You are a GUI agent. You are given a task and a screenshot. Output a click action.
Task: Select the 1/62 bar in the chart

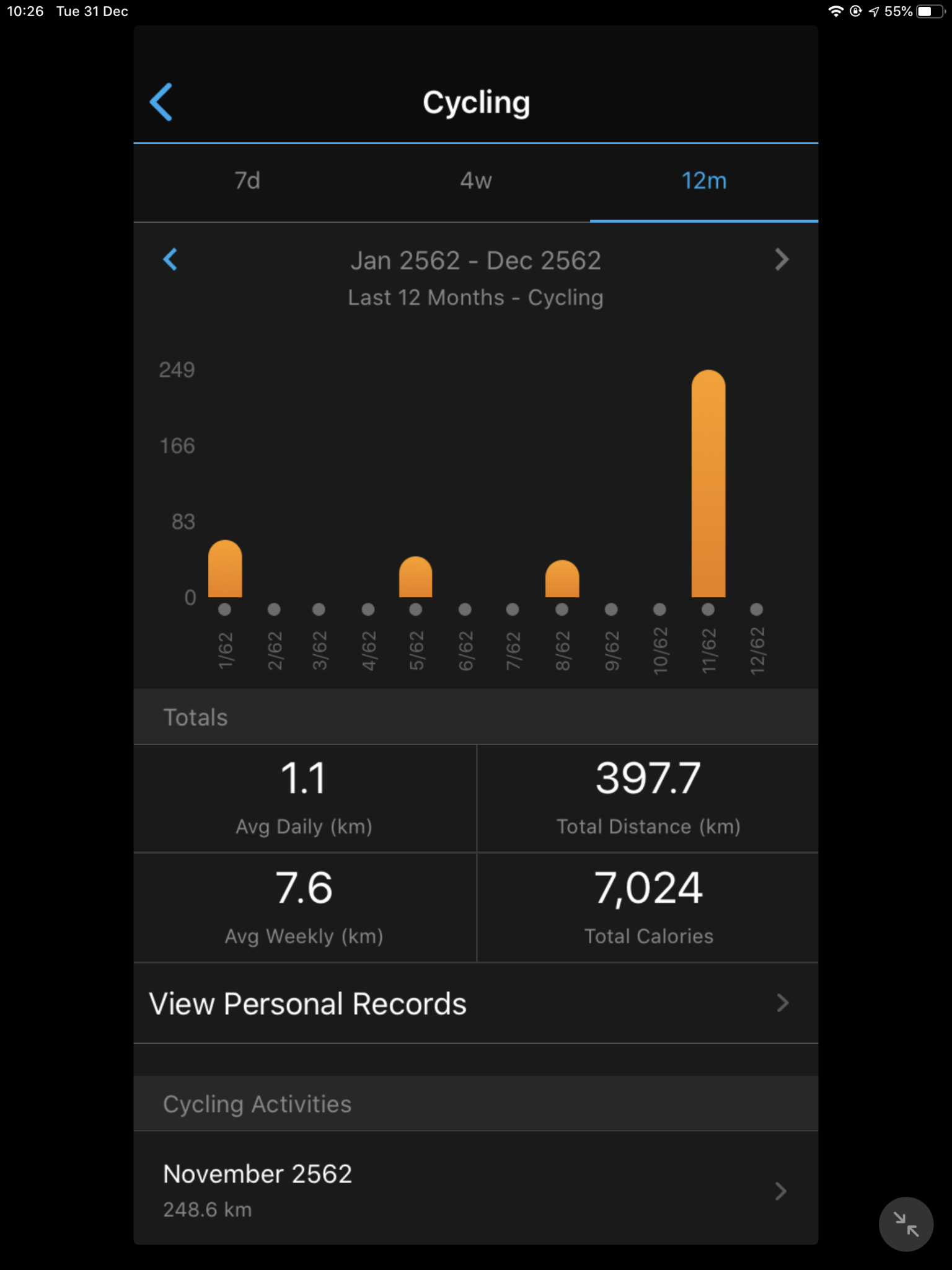pyautogui.click(x=225, y=571)
